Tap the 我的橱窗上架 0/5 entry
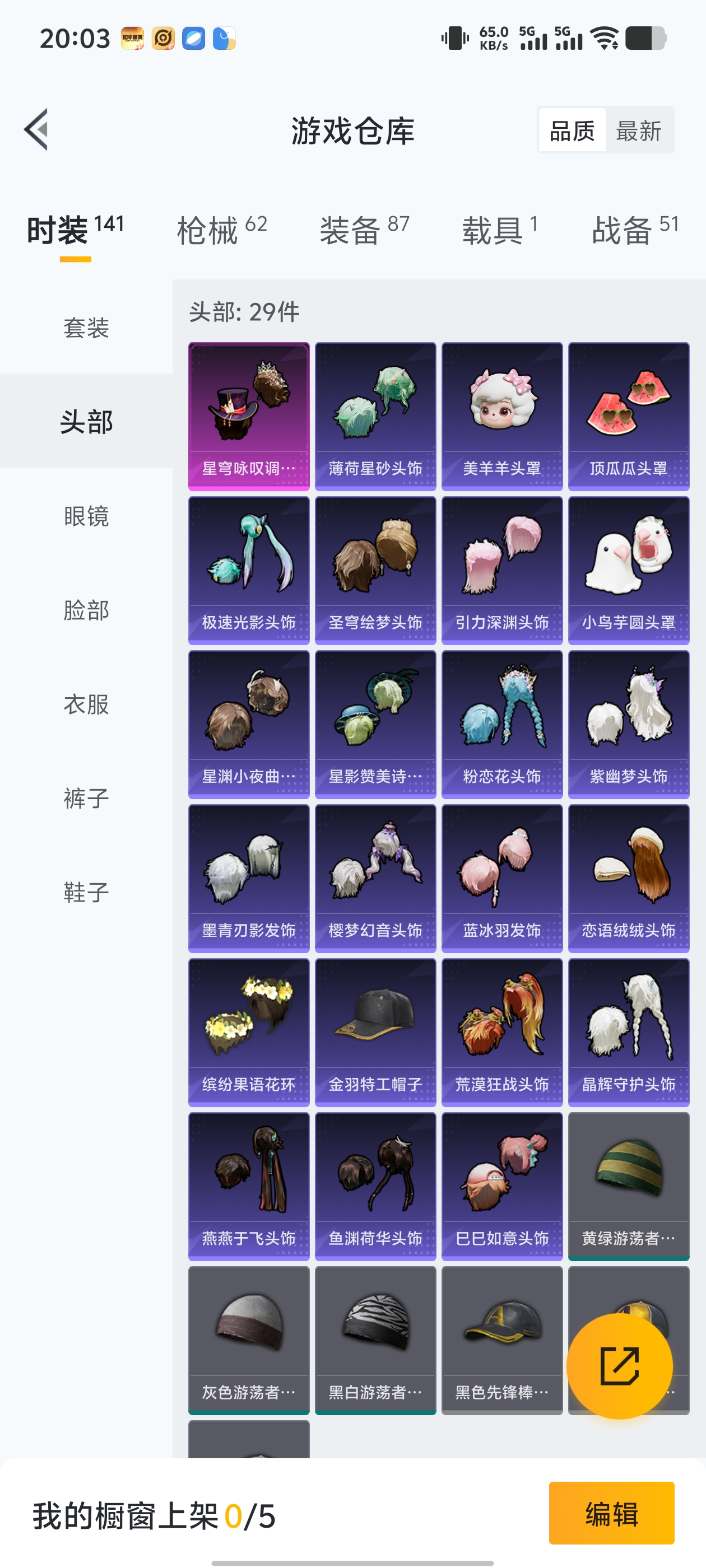The image size is (706, 1568). click(x=152, y=1518)
